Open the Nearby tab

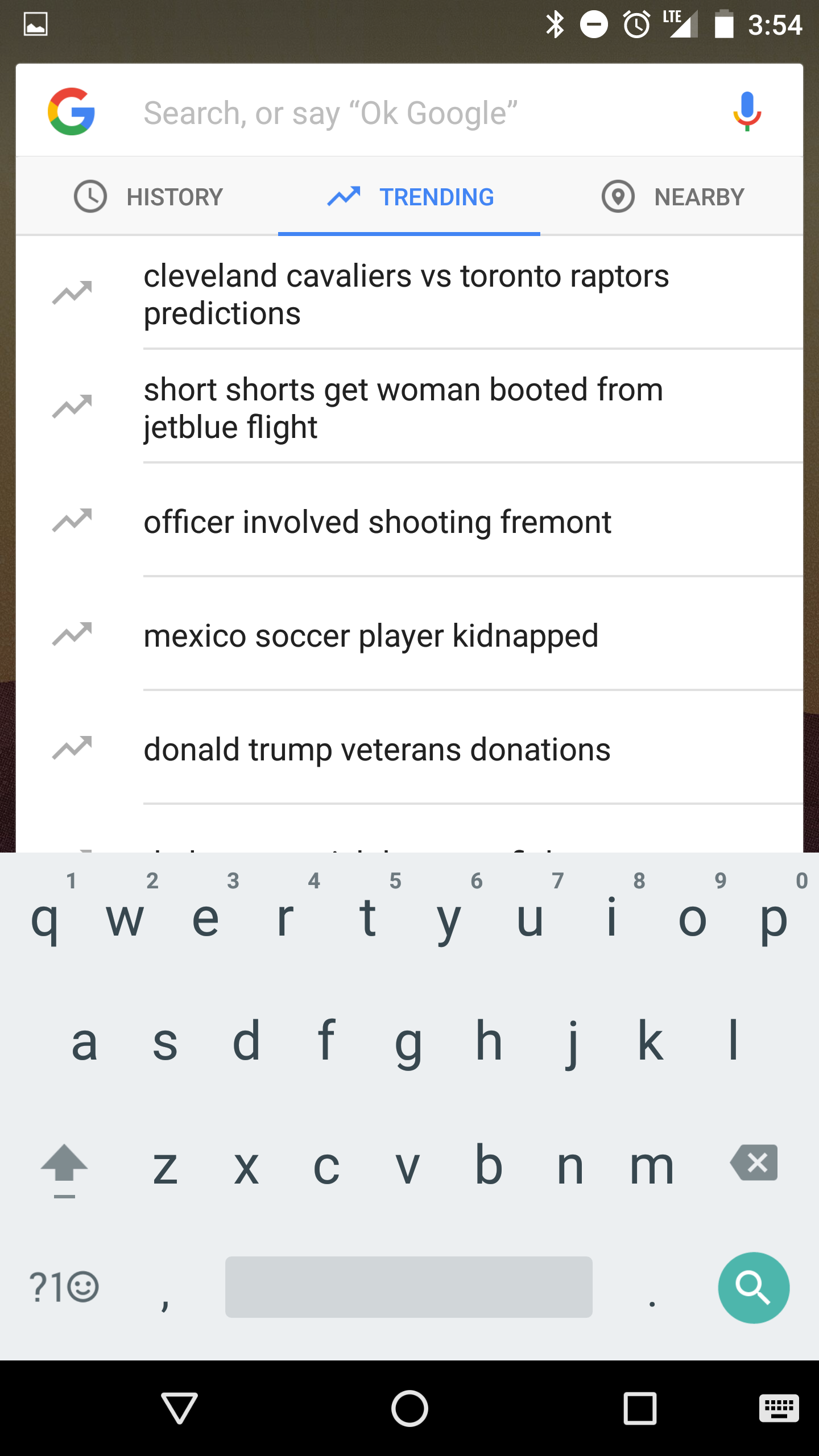point(672,197)
